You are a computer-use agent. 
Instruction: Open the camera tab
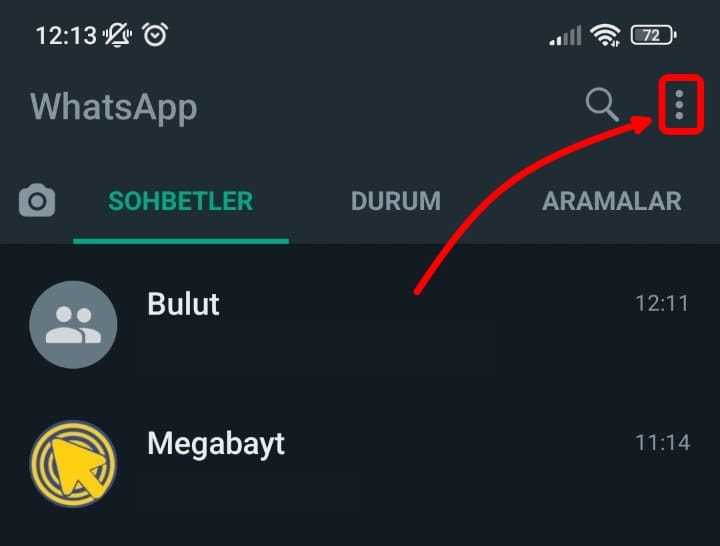[x=37, y=201]
